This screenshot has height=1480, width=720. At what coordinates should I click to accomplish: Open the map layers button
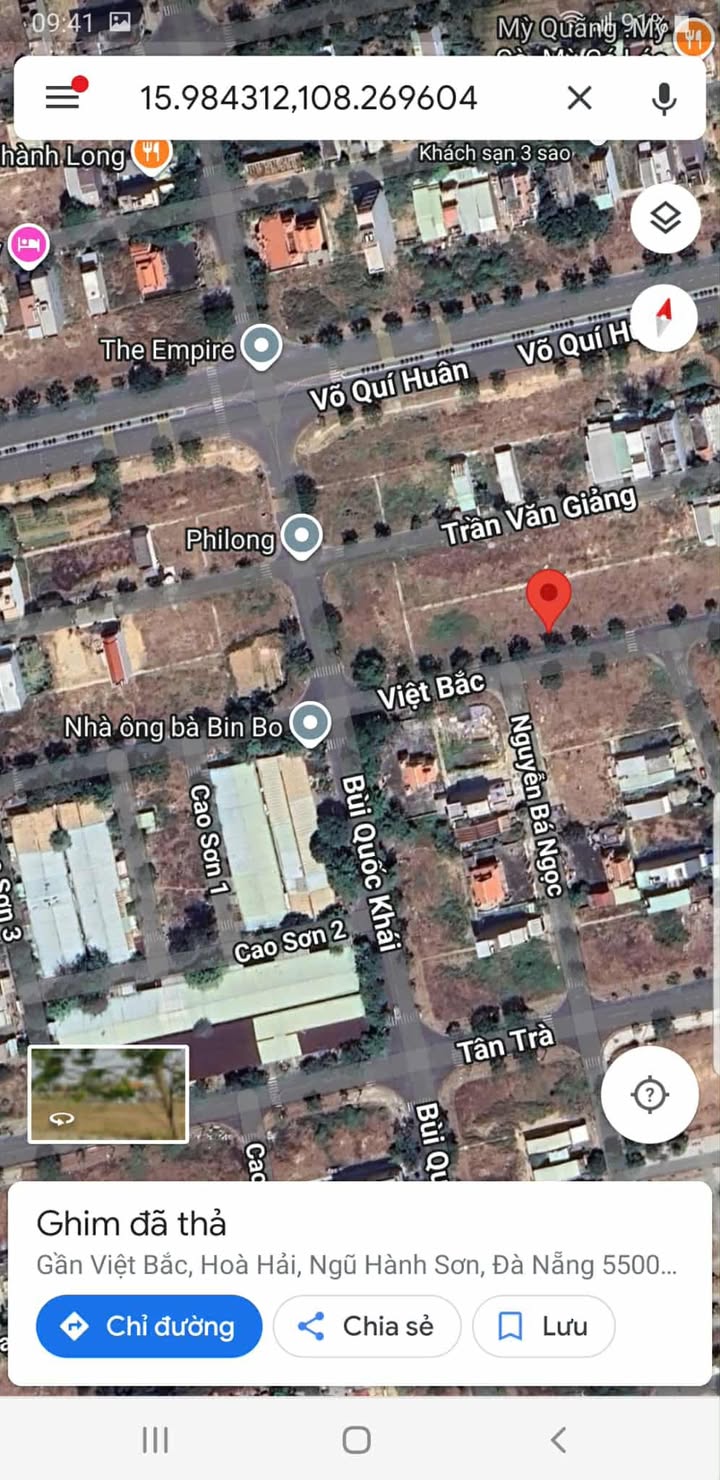coord(665,218)
